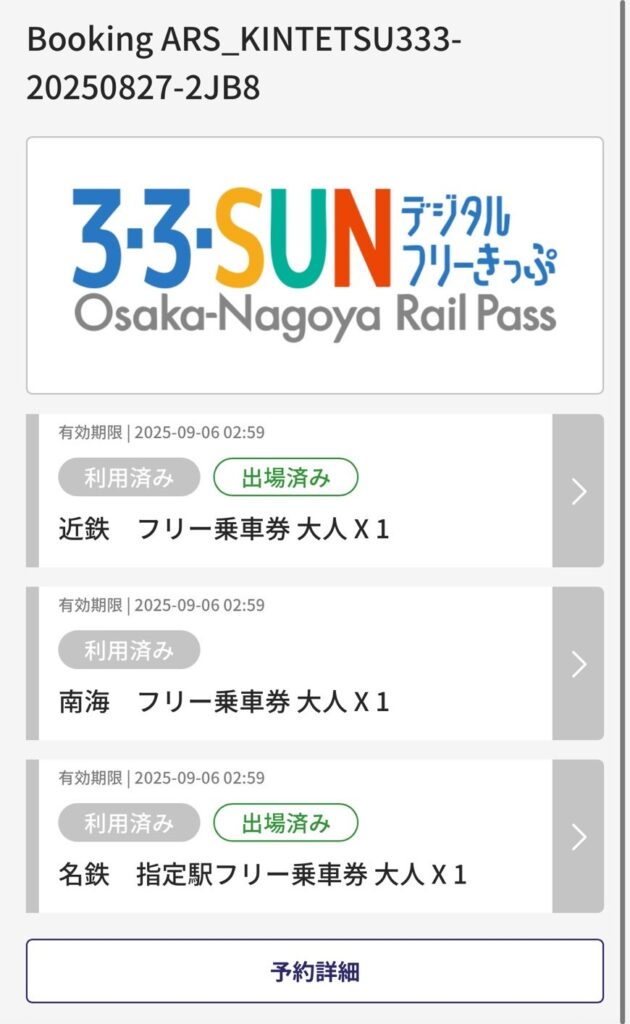Tap the 予約詳細 button
The image size is (630, 1024).
coord(314,971)
